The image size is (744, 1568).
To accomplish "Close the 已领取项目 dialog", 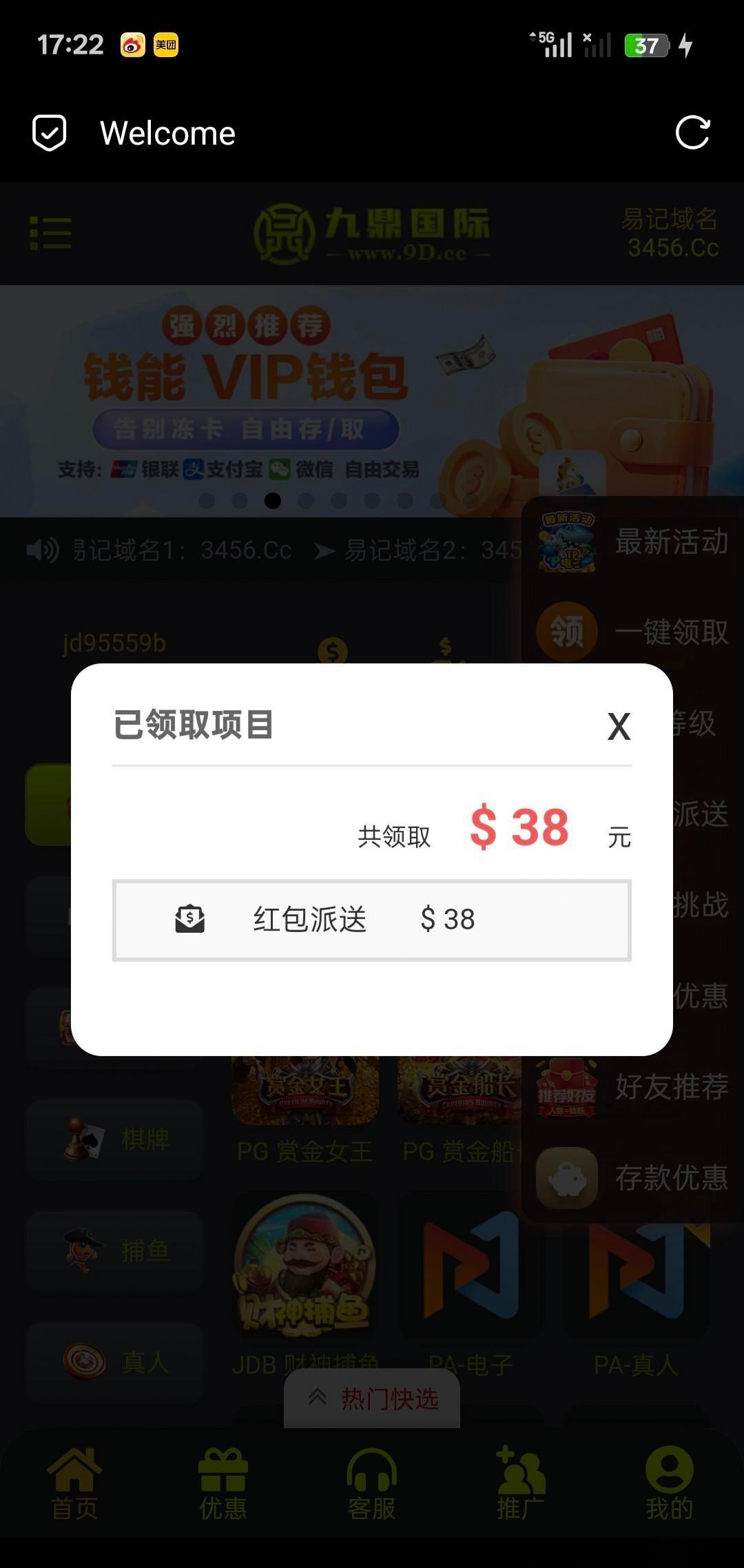I will click(x=619, y=727).
